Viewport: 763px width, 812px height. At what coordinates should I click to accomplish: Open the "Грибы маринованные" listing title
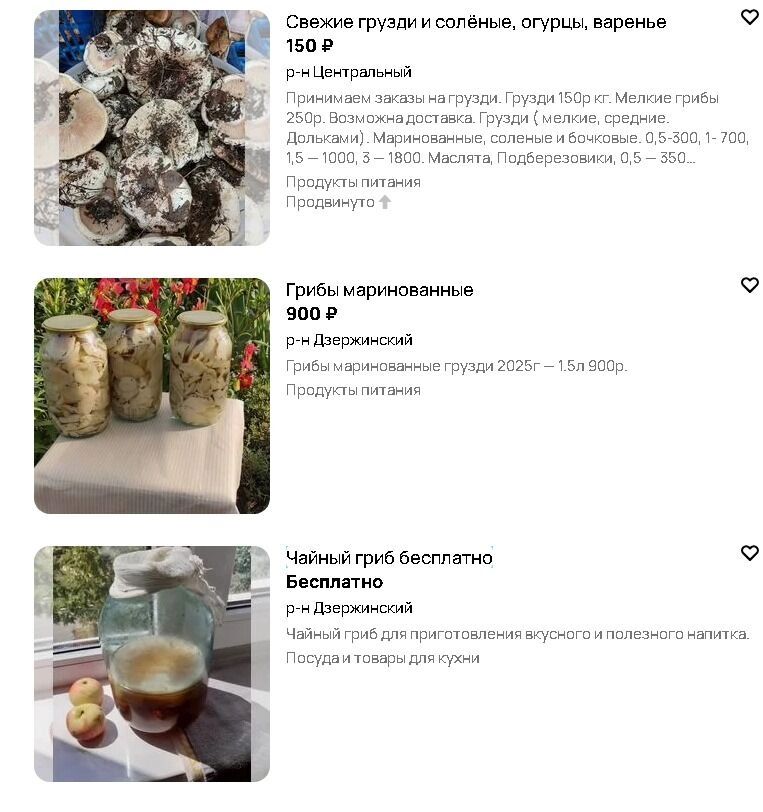click(x=380, y=290)
